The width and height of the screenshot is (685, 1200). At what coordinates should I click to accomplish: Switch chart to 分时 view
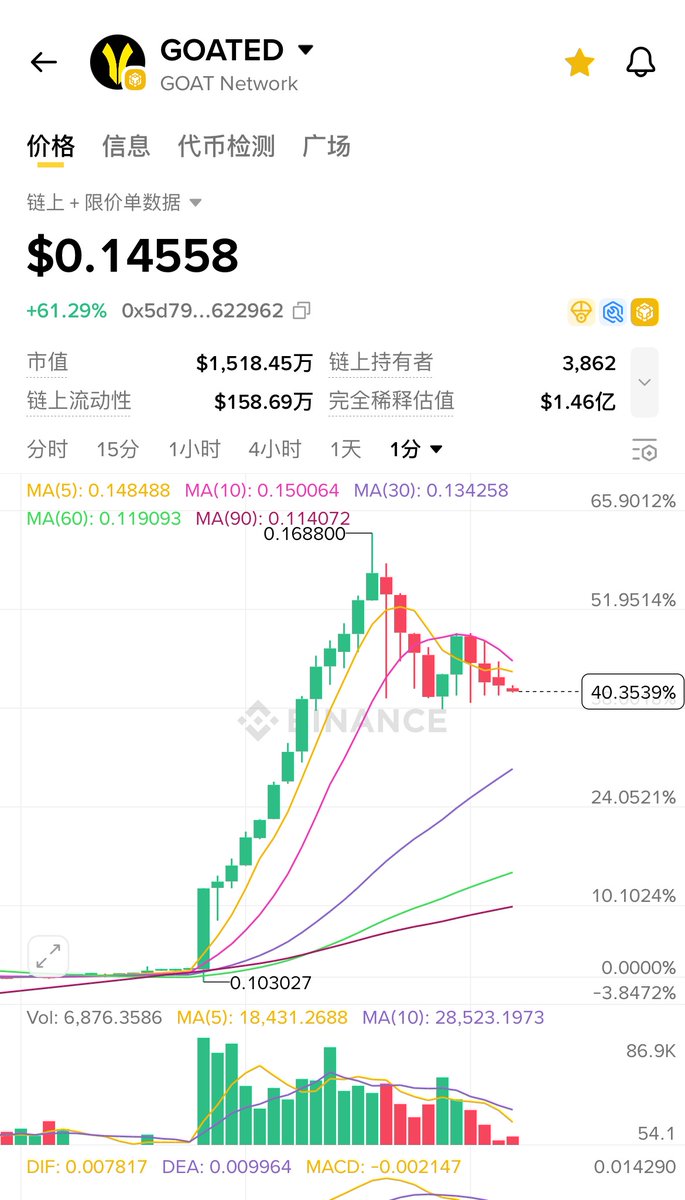47,450
